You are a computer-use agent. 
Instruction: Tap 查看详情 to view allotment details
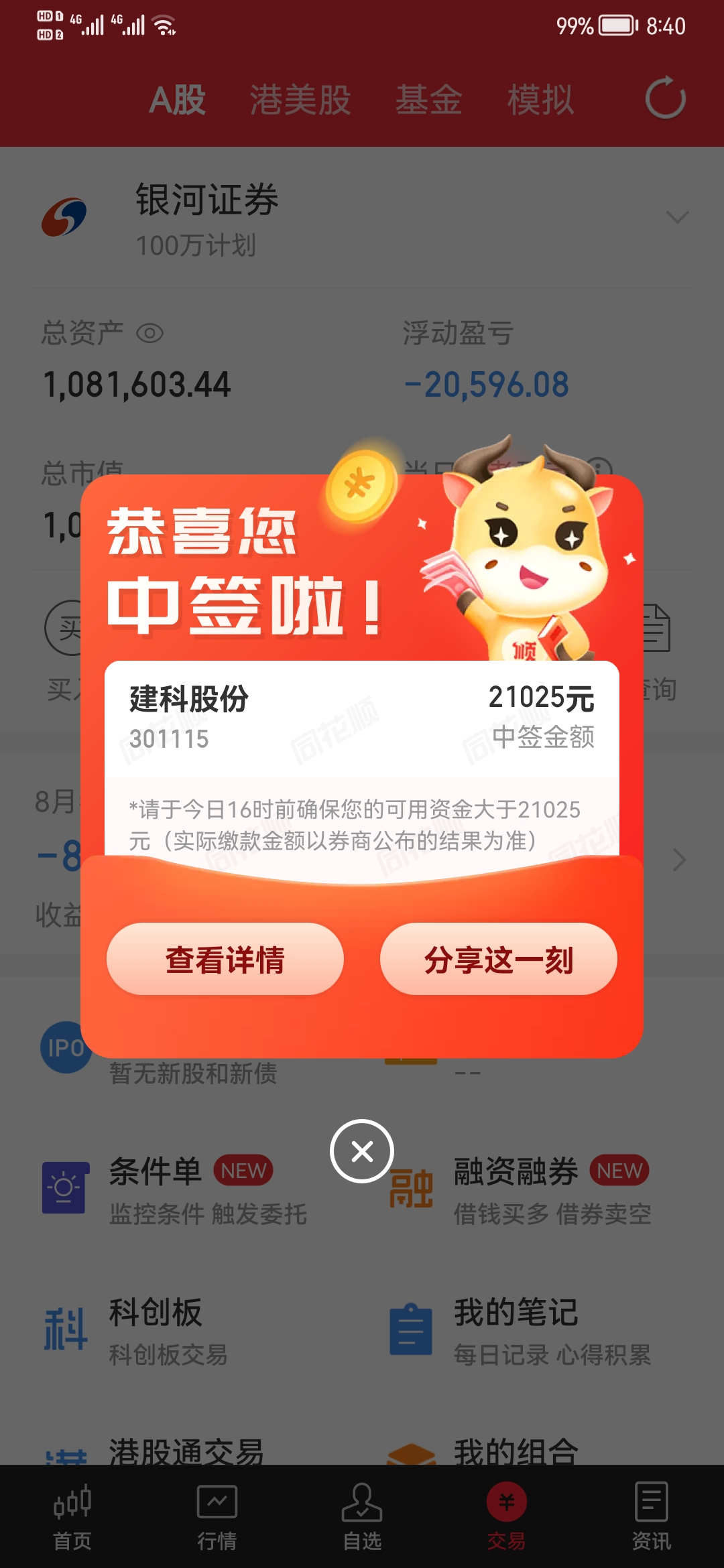(x=225, y=960)
